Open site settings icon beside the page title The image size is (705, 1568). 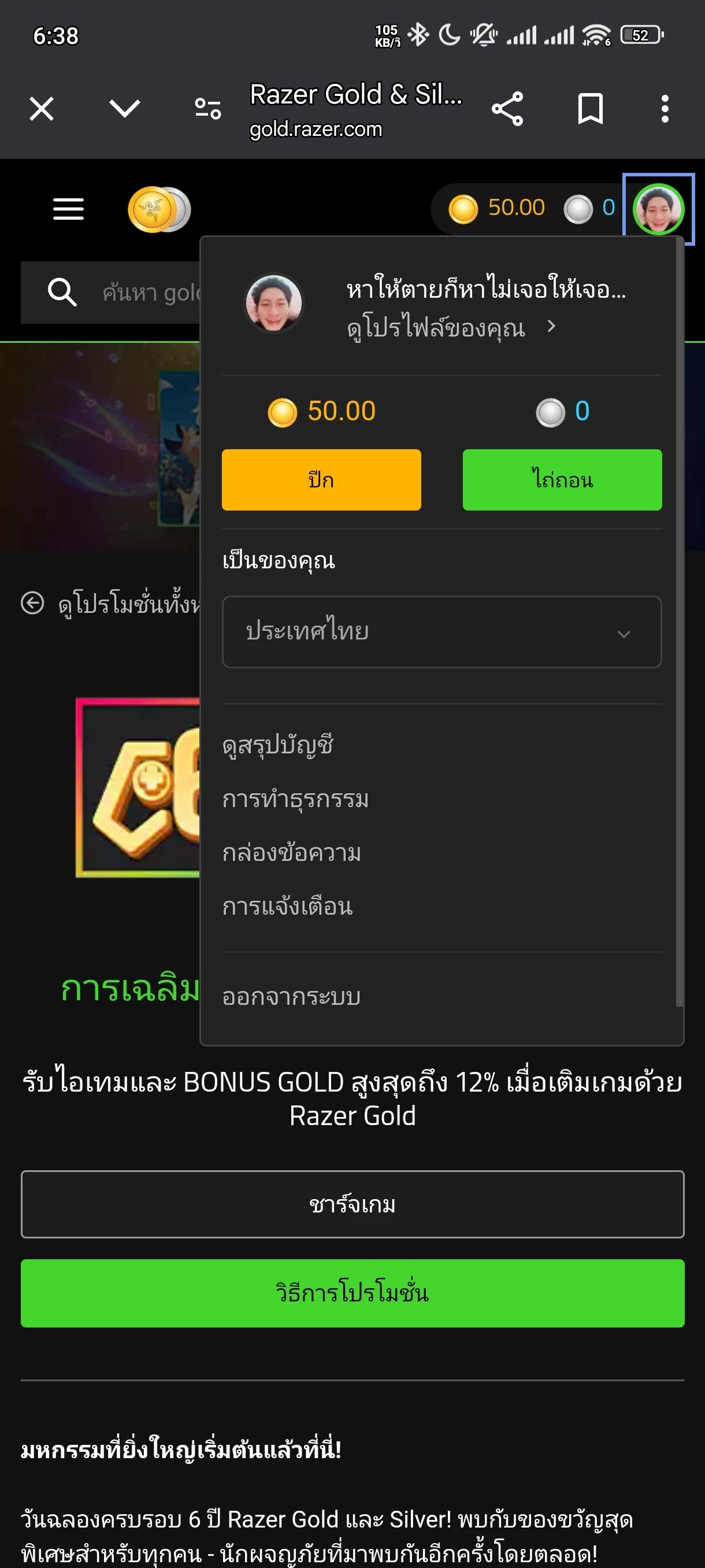(x=207, y=110)
